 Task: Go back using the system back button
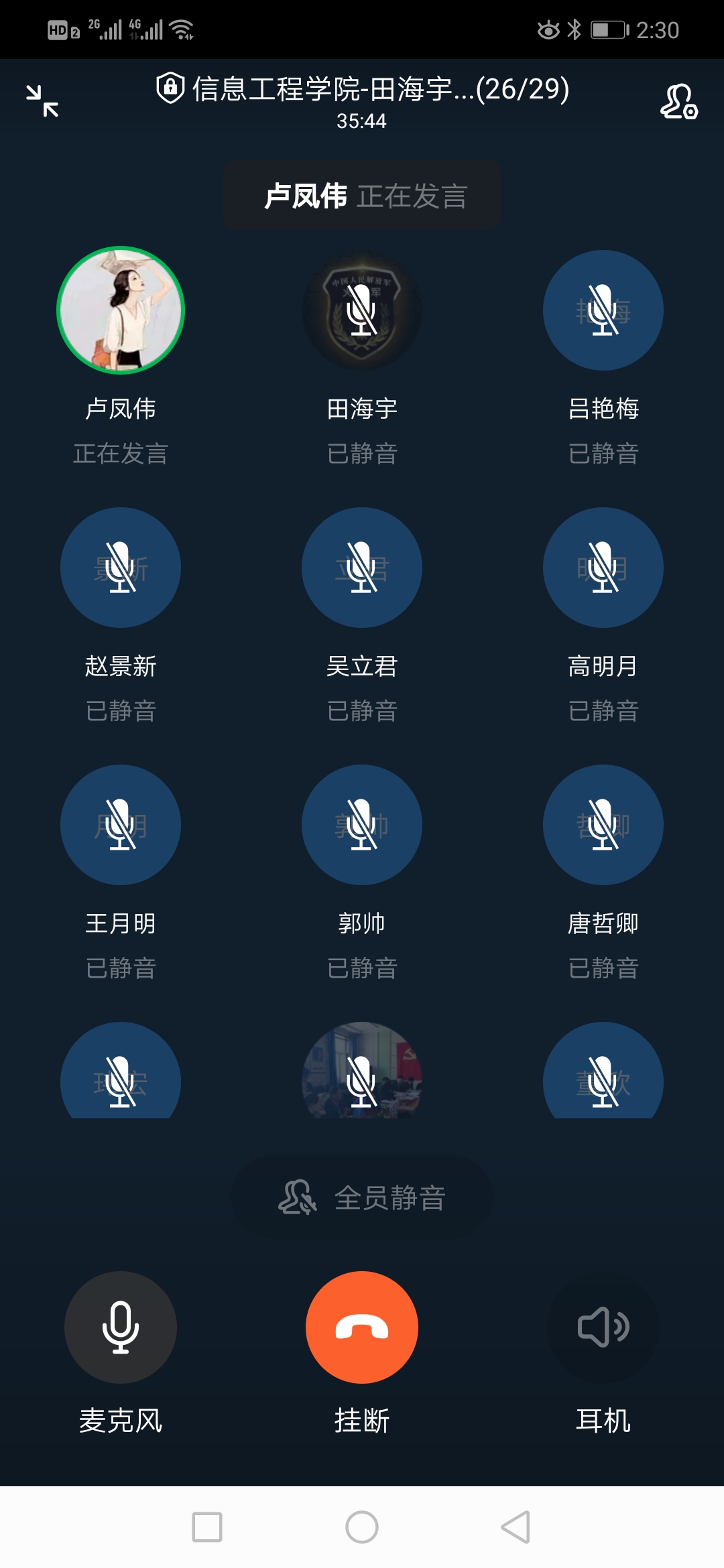tap(516, 1527)
